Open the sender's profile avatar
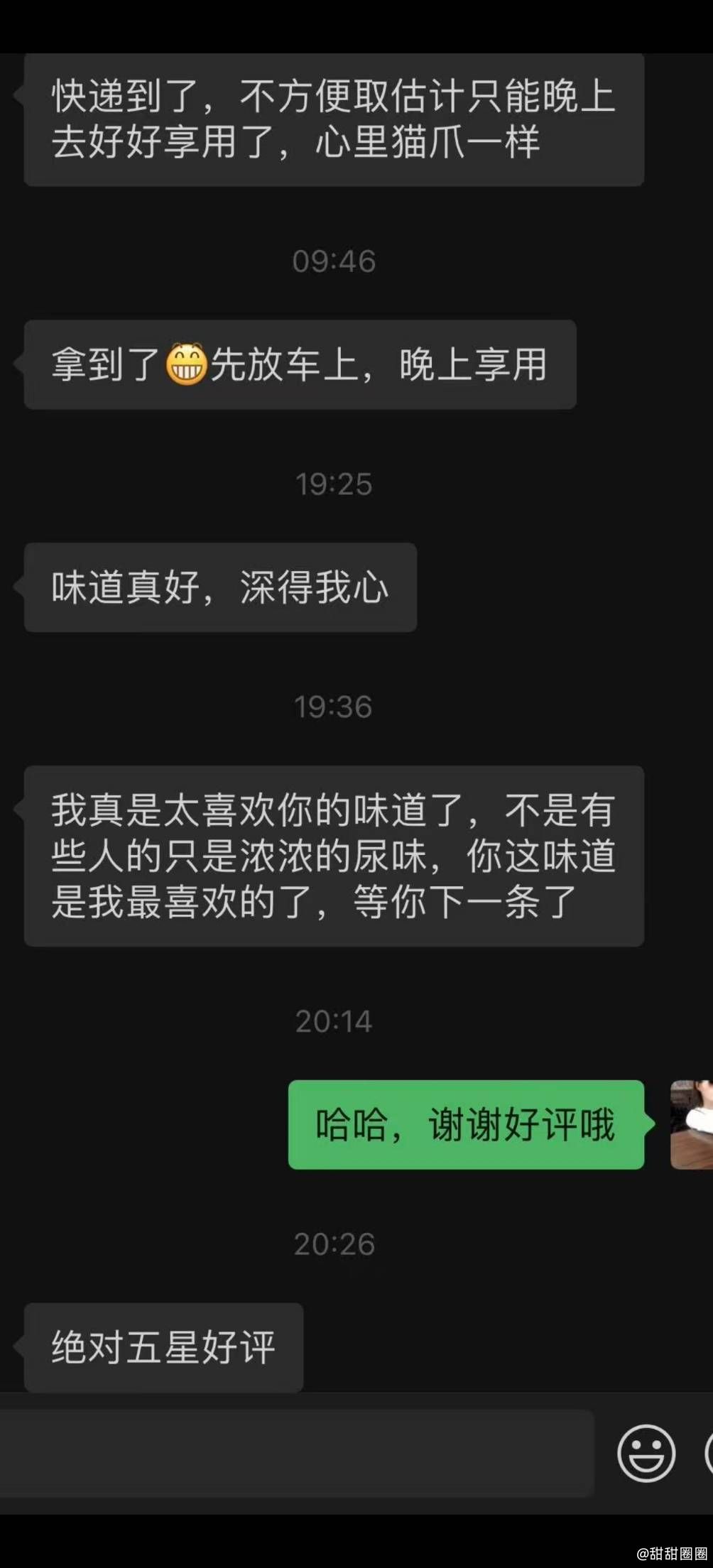The image size is (713, 1568). (692, 1124)
